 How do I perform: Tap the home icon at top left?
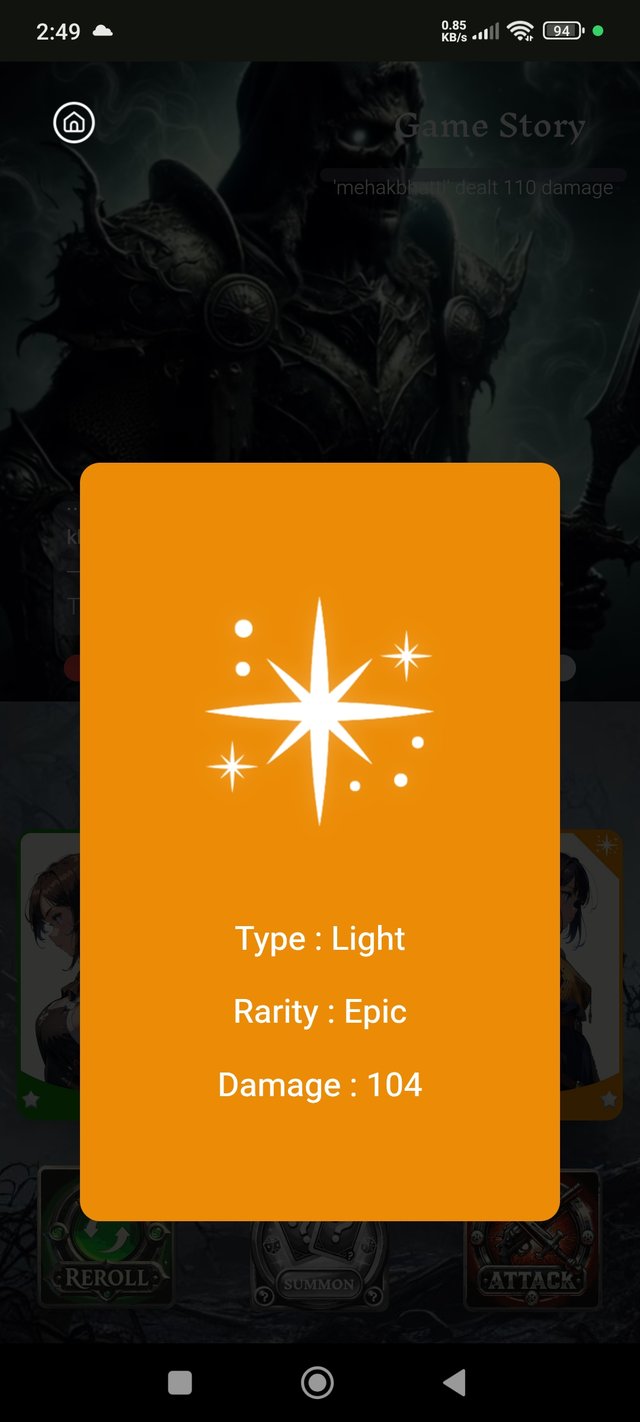(x=73, y=123)
